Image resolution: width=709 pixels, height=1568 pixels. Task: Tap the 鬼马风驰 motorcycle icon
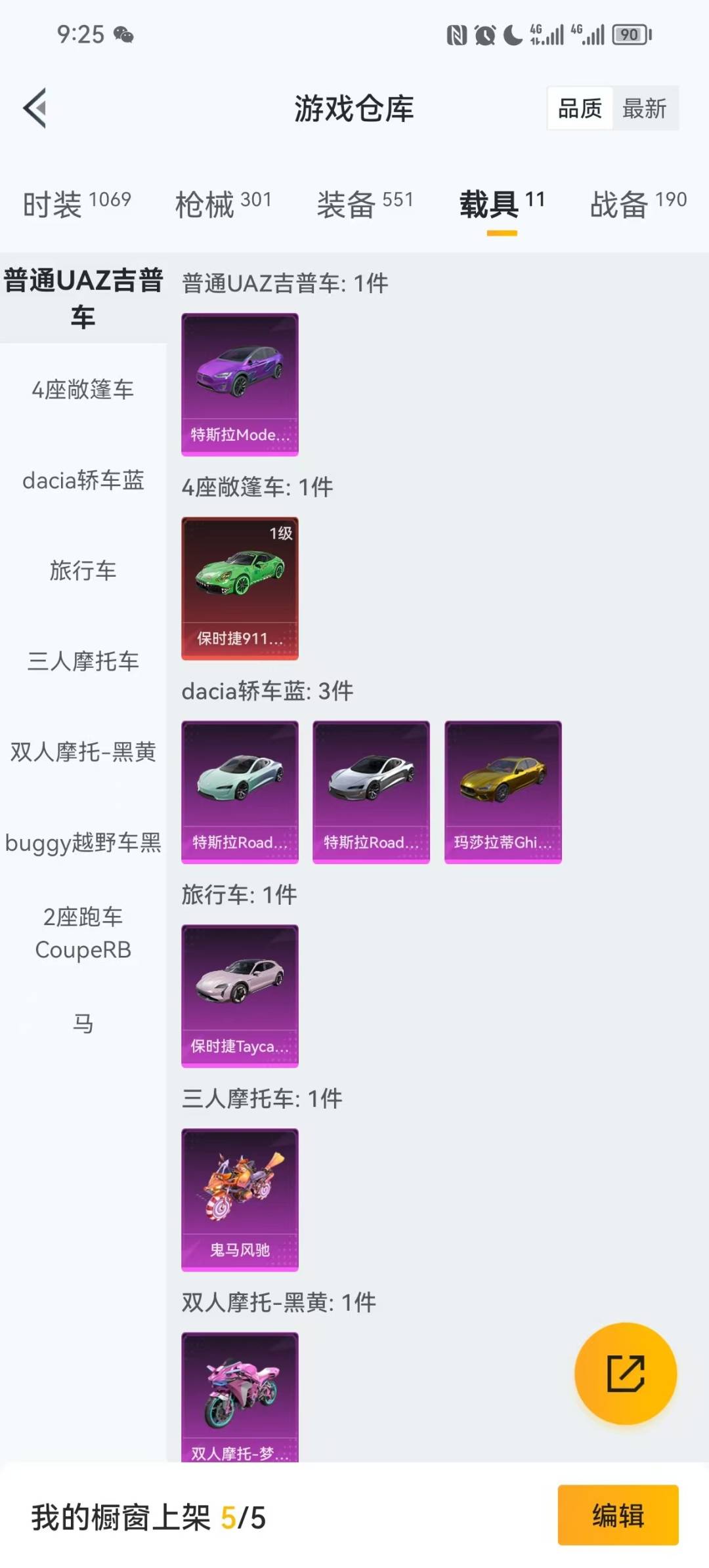point(240,1197)
